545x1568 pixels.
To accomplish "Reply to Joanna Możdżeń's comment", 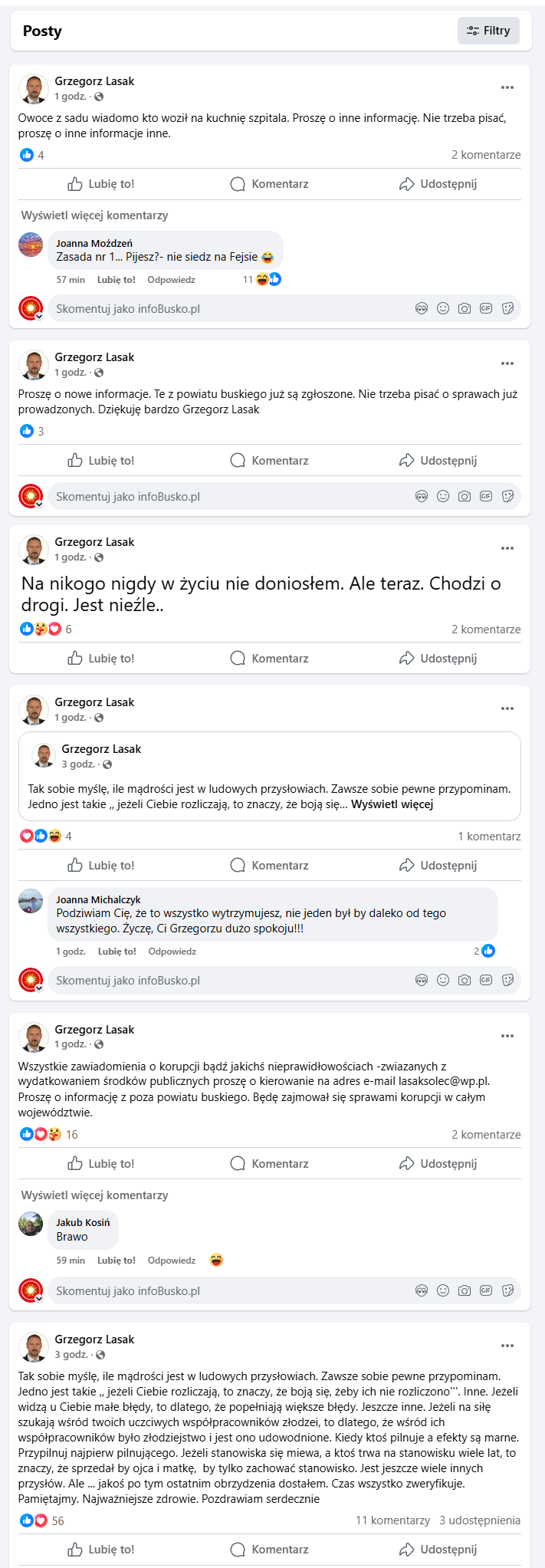I will coord(171,280).
